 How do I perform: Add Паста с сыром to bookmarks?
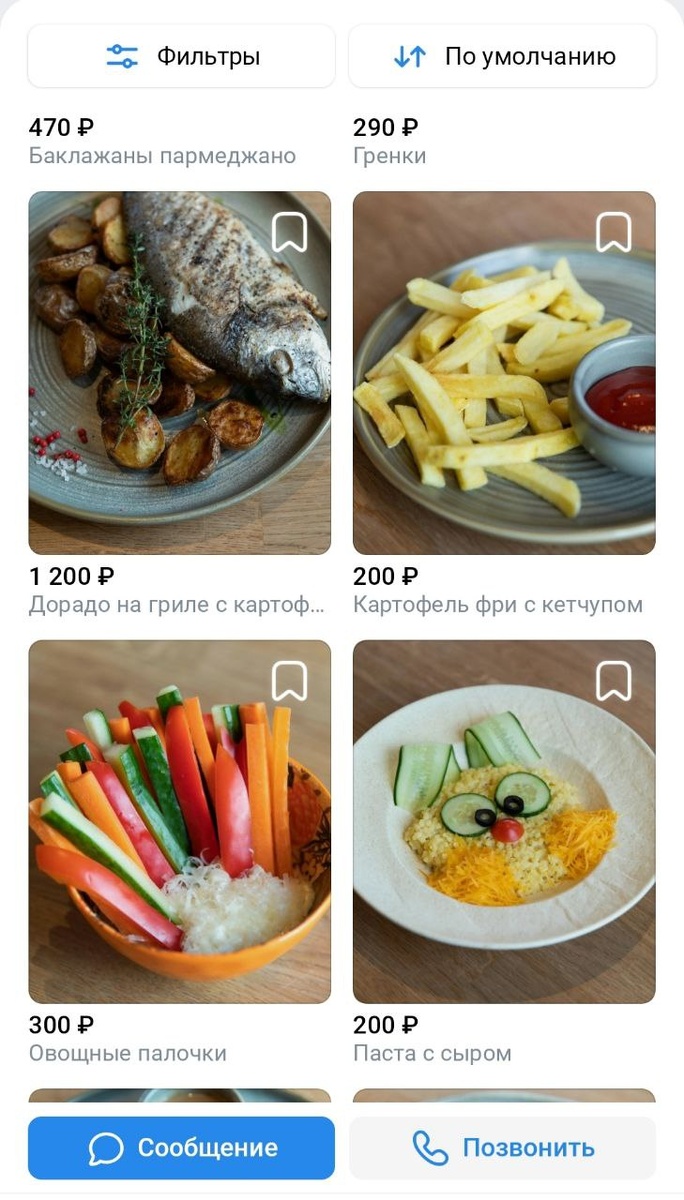[x=613, y=681]
